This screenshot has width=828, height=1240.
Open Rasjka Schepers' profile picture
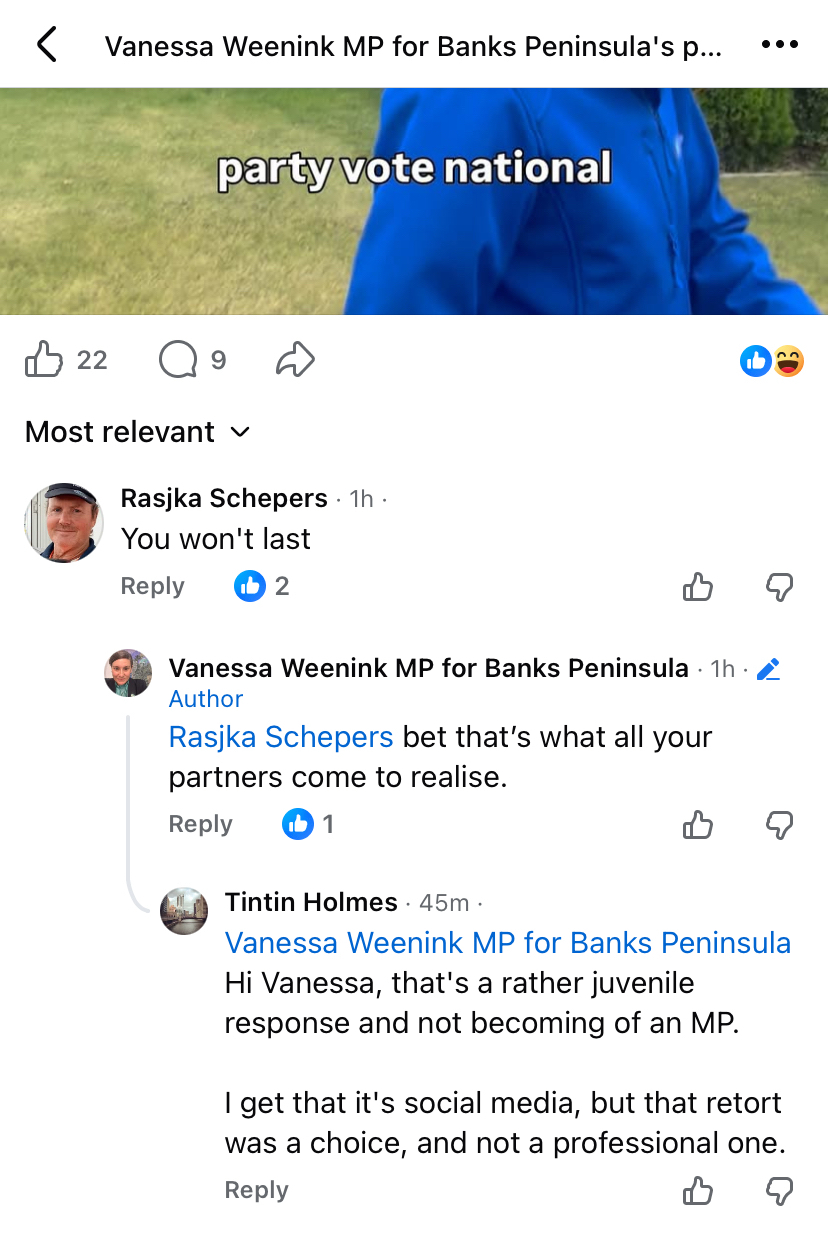[x=64, y=523]
